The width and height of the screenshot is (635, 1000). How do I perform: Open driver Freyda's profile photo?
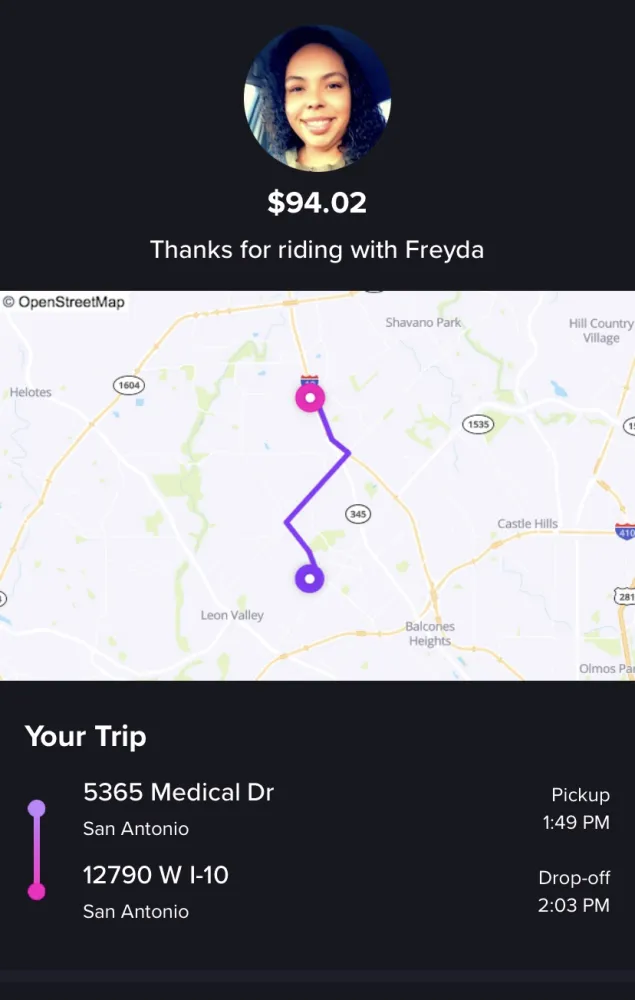tap(317, 98)
